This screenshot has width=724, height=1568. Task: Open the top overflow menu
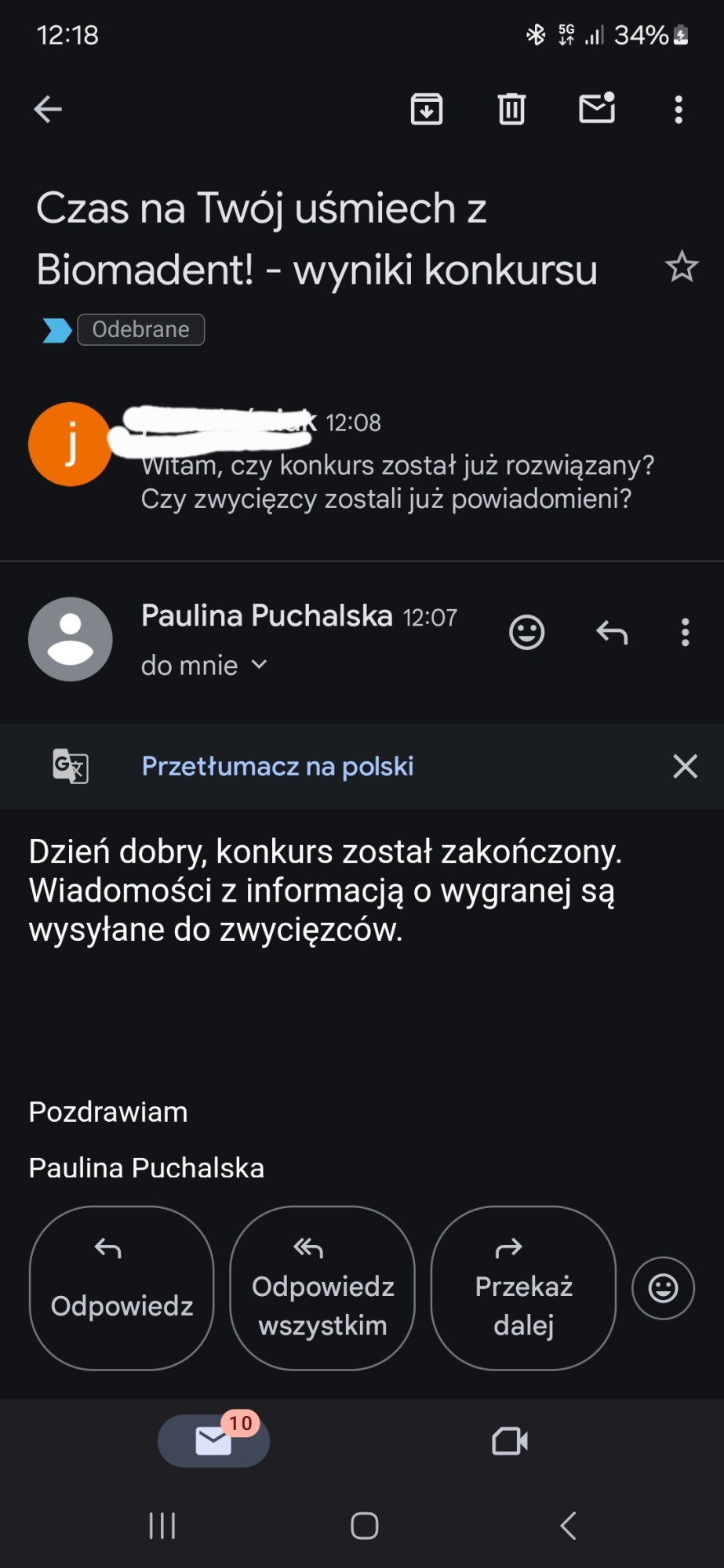[x=679, y=109]
